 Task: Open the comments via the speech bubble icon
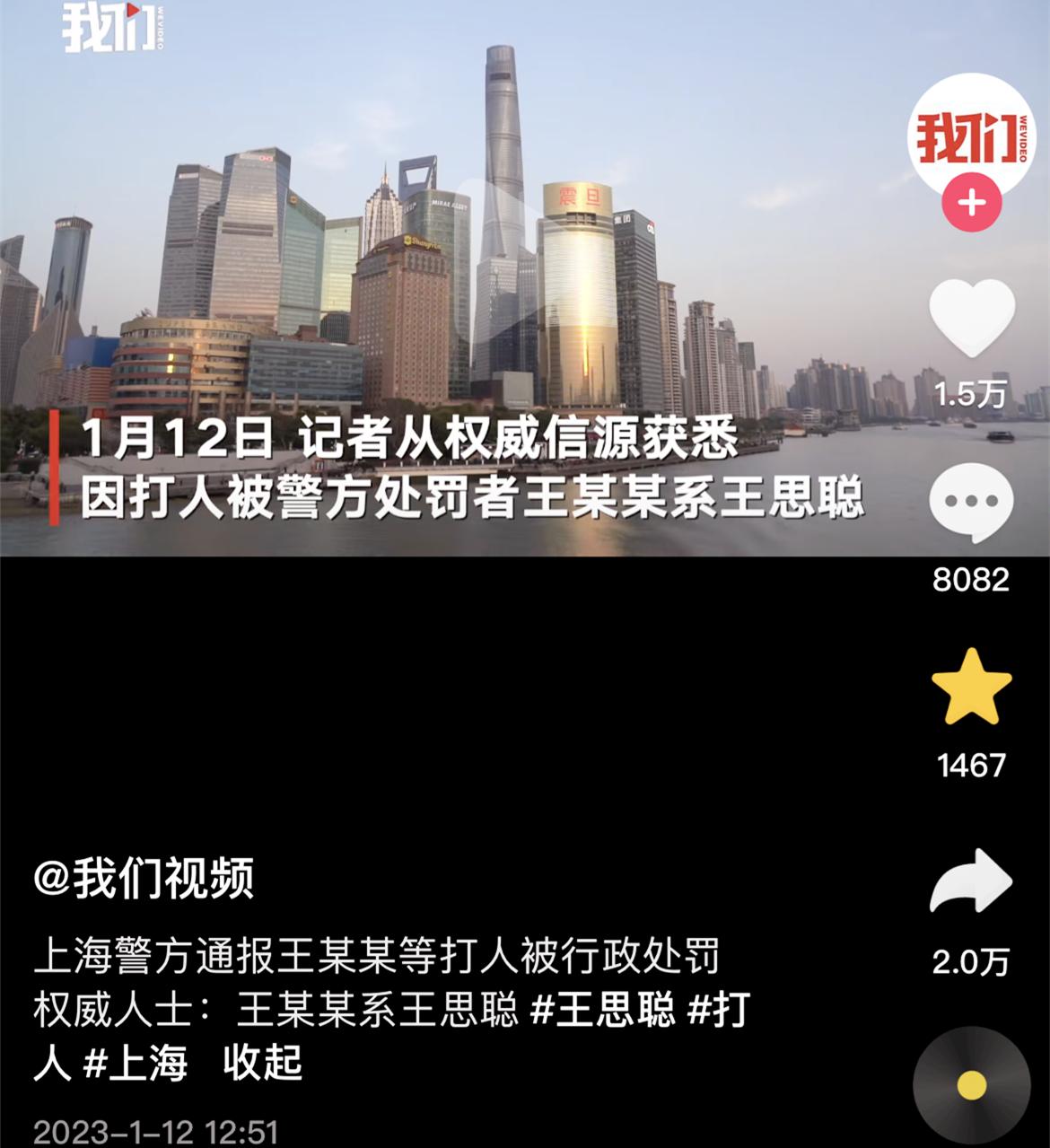pyautogui.click(x=971, y=501)
